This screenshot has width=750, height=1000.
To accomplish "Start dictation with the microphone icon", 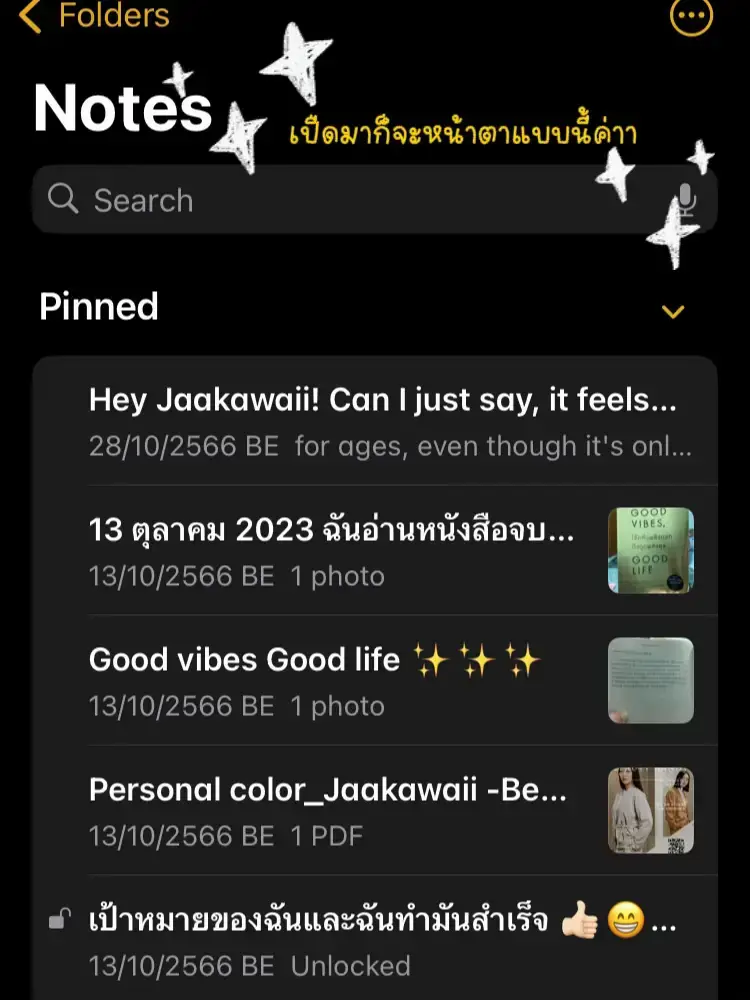I will point(686,200).
